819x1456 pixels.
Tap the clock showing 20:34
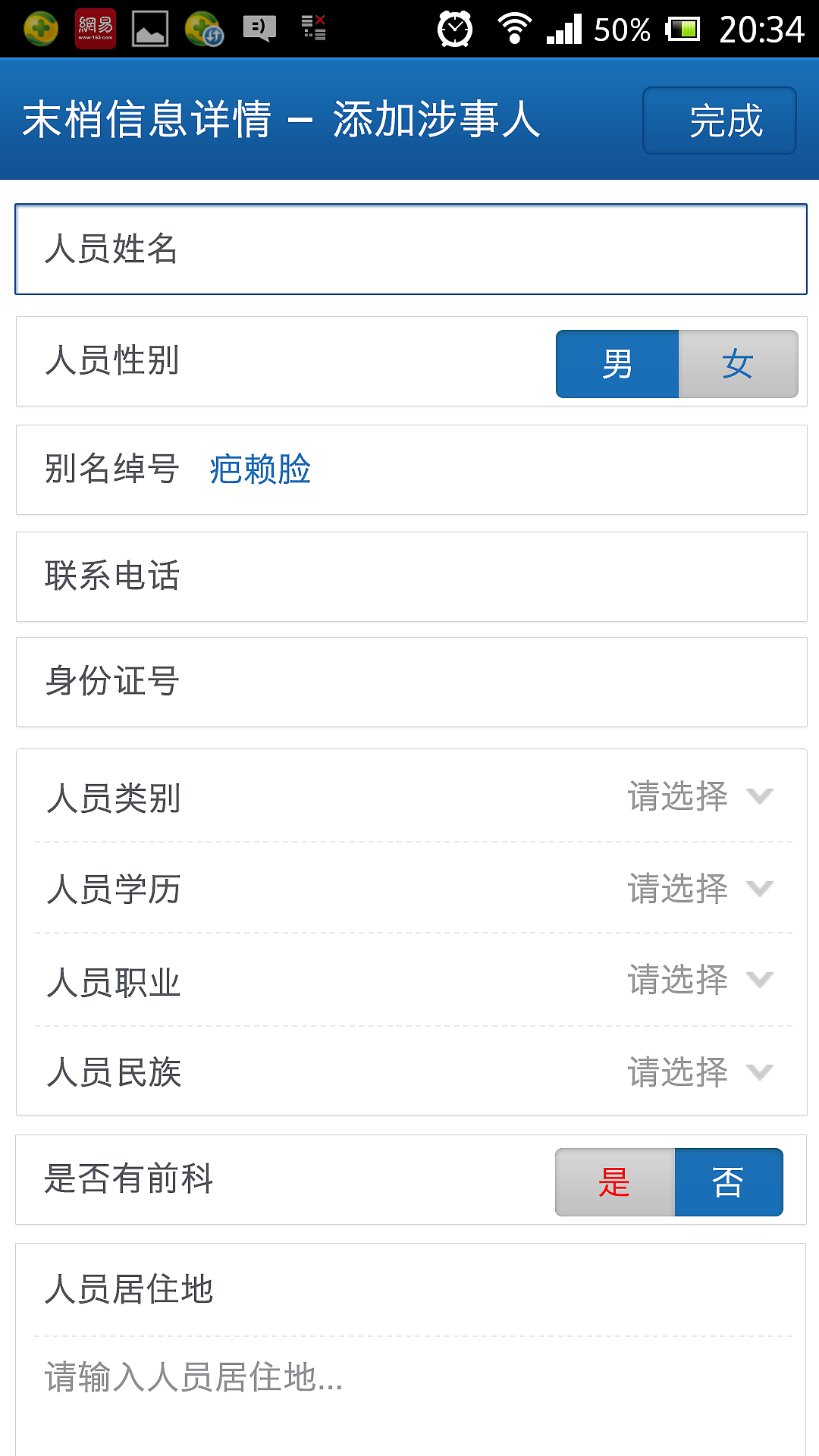(x=762, y=29)
